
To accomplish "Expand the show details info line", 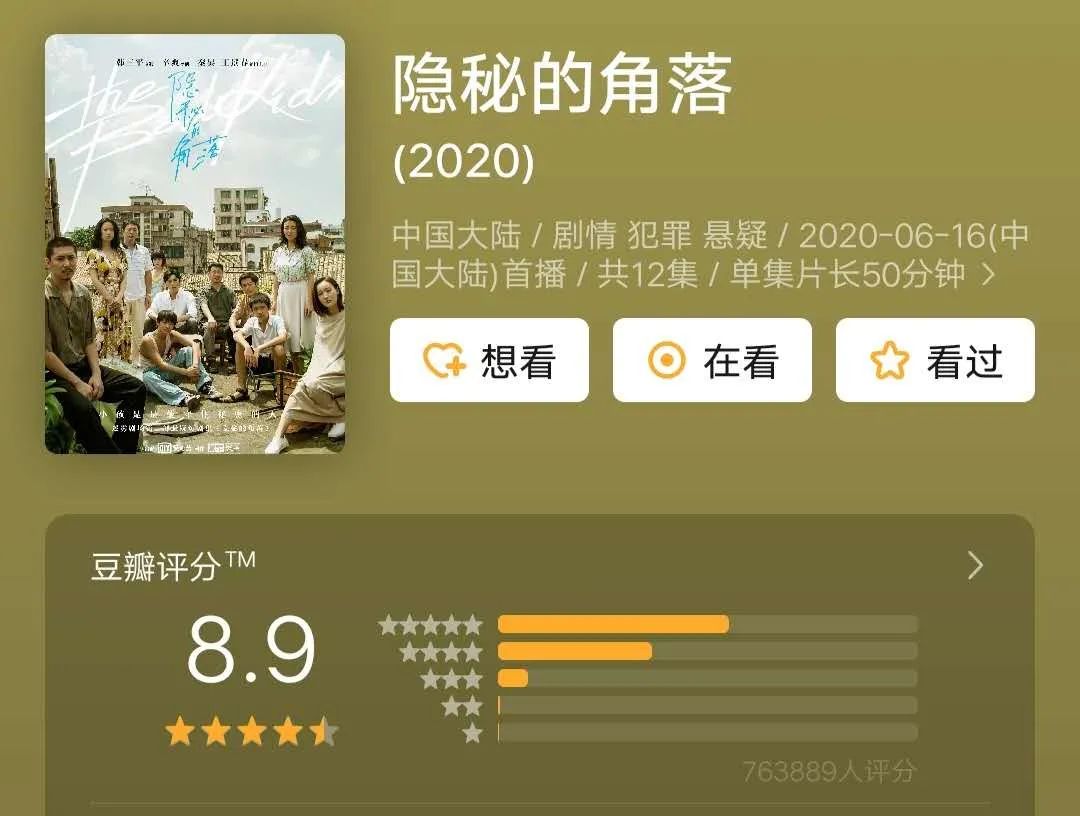I will (989, 274).
